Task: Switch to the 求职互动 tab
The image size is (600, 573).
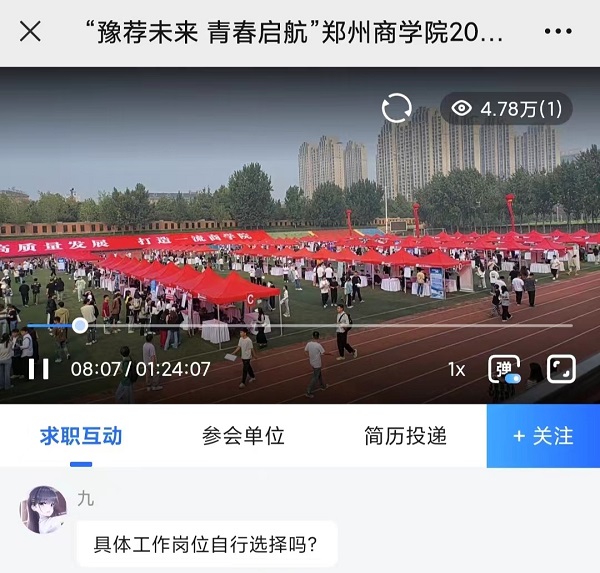Action: [81, 436]
